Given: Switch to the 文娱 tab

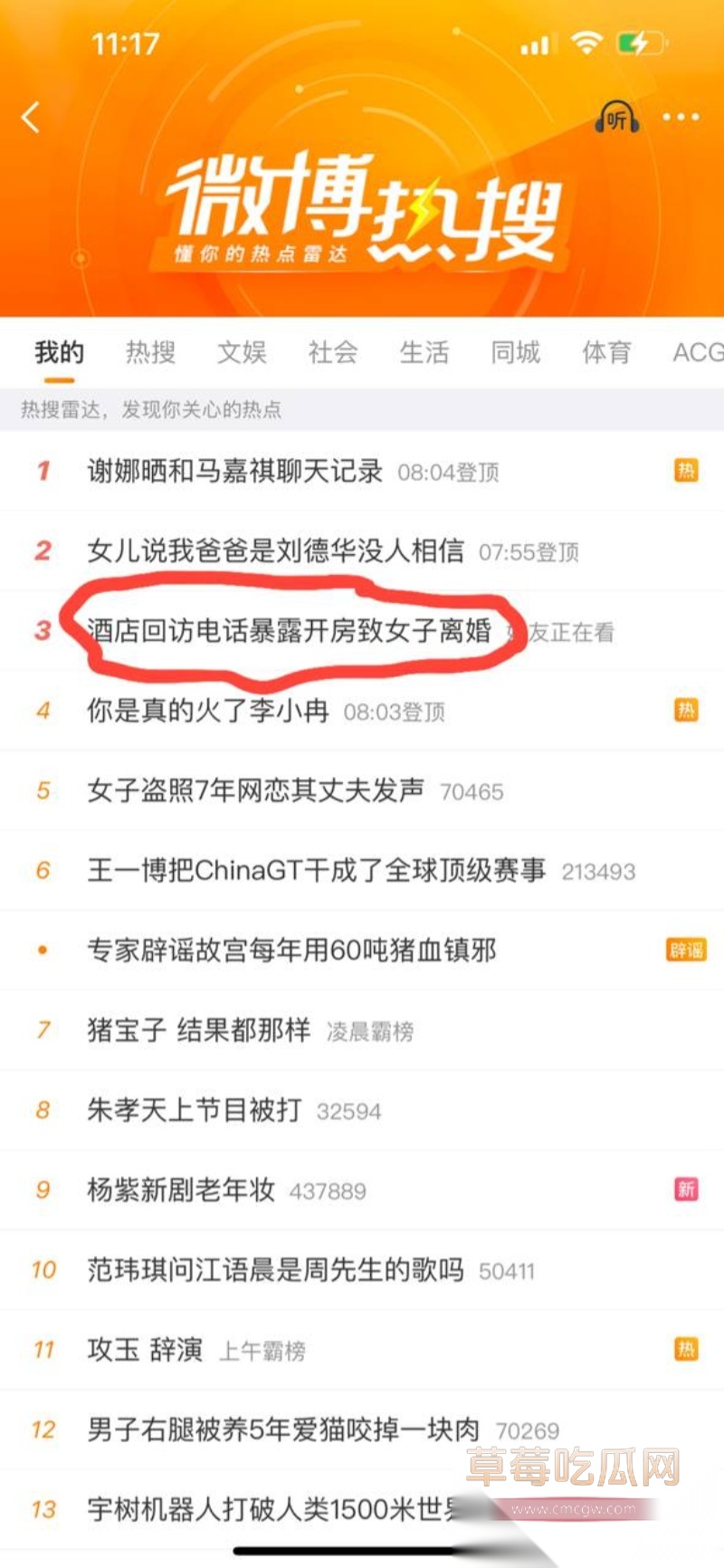Looking at the screenshot, I should (x=242, y=352).
